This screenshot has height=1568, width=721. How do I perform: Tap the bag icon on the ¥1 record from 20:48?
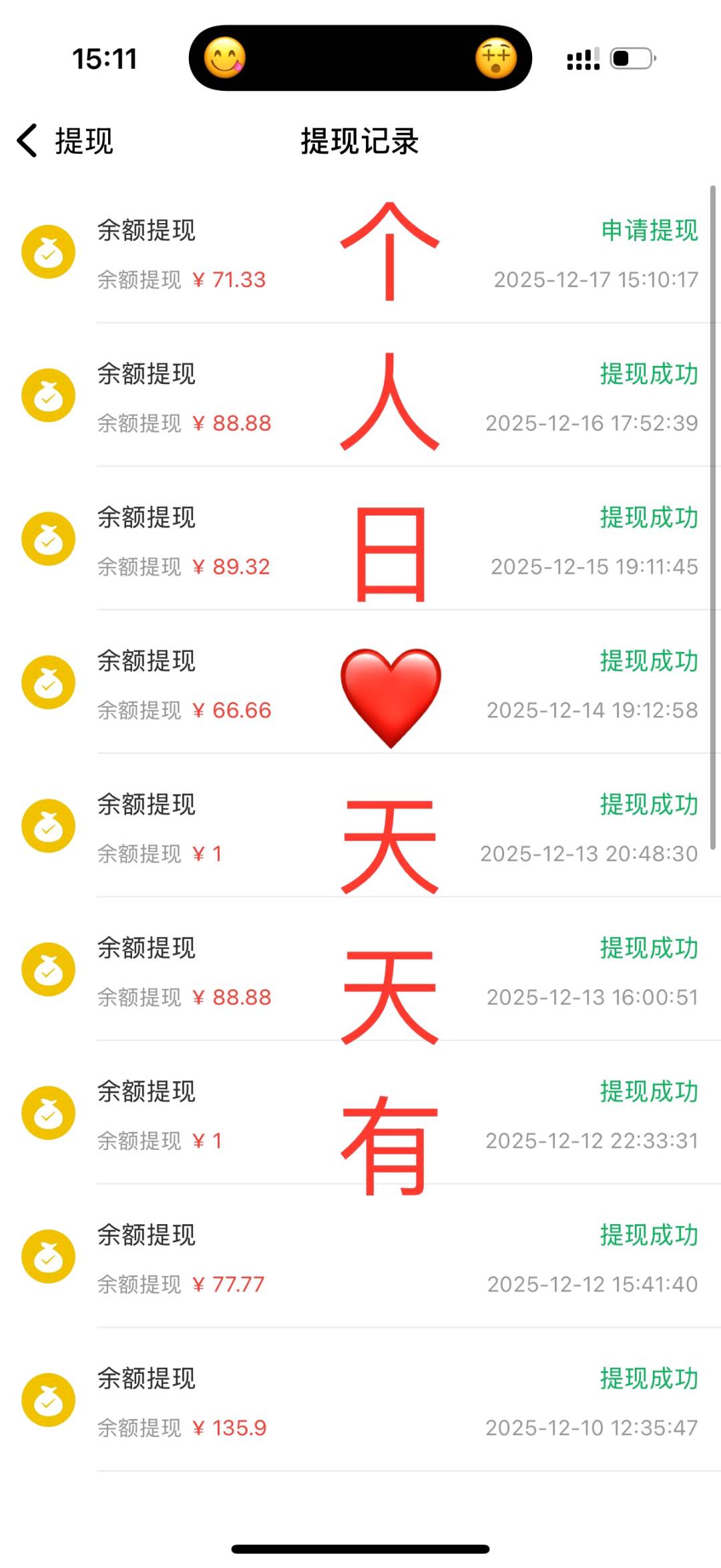pyautogui.click(x=48, y=825)
